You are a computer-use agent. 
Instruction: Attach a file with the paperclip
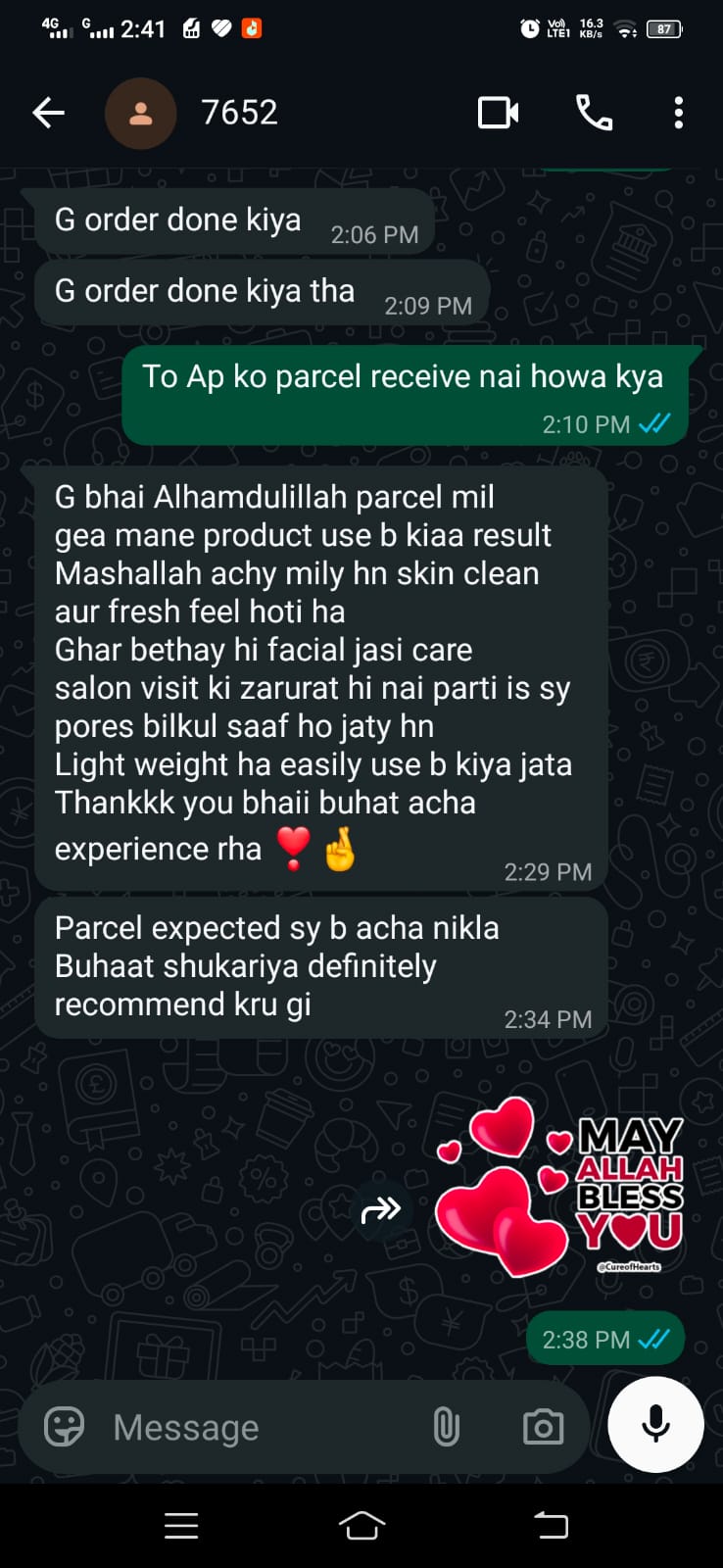(447, 1427)
